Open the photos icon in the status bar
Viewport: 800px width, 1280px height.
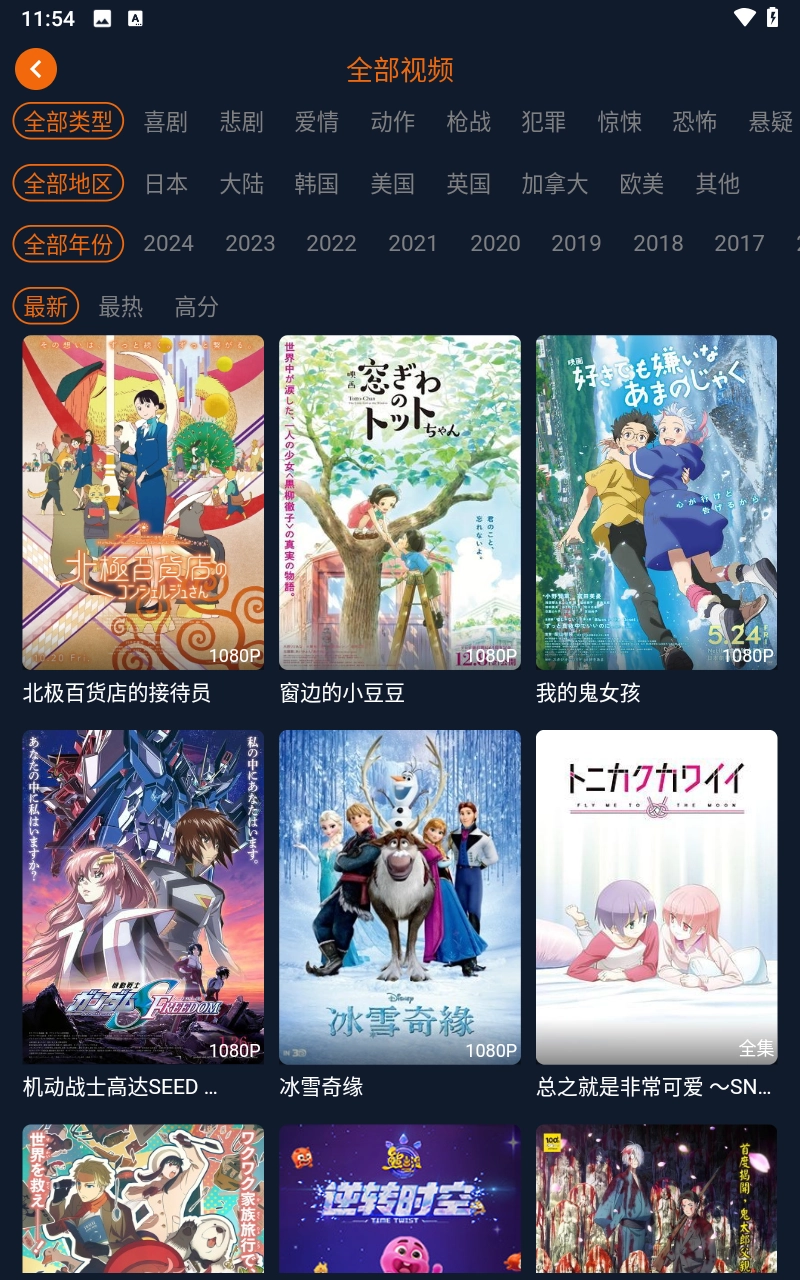(x=102, y=17)
